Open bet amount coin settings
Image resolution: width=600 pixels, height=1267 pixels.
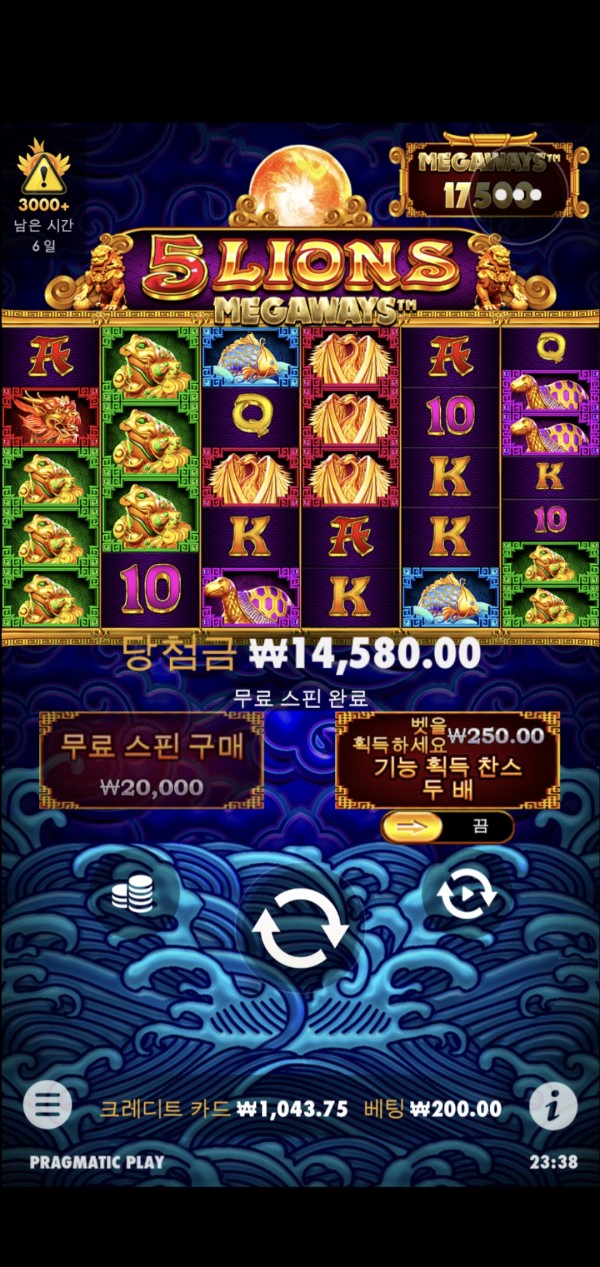[133, 894]
